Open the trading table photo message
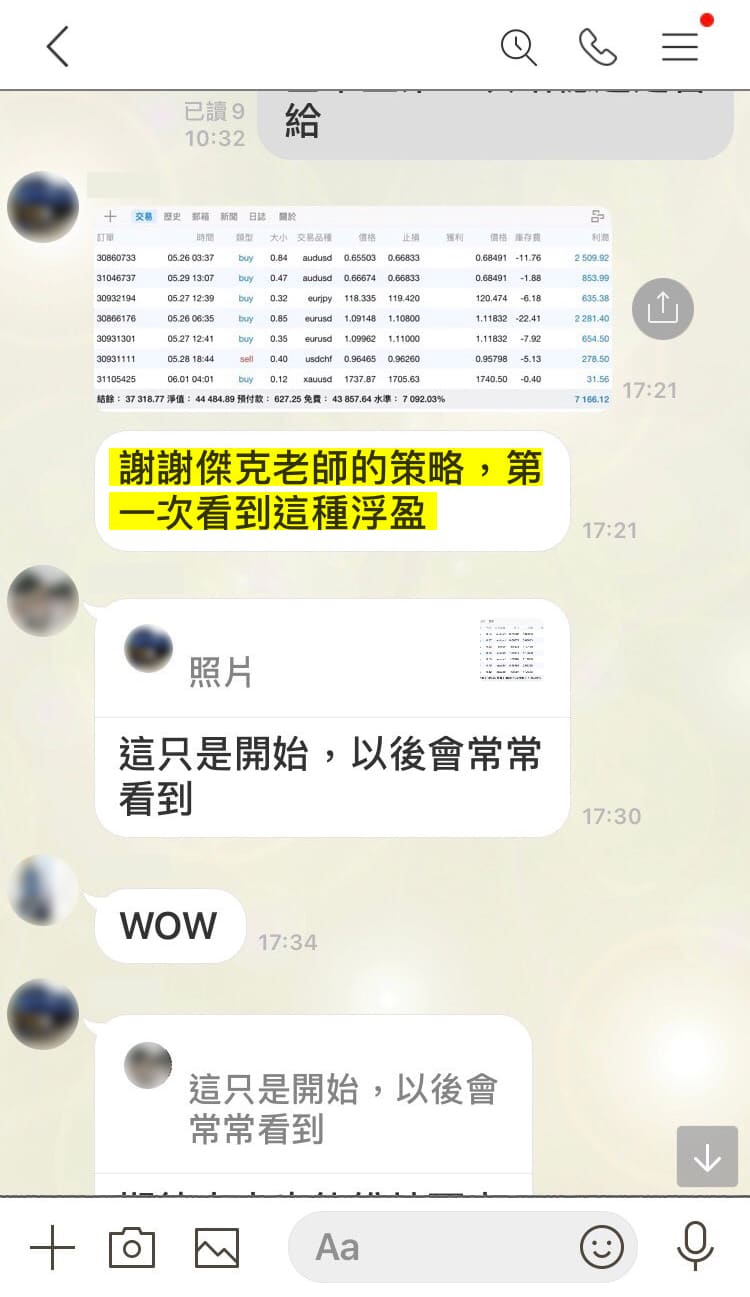This screenshot has height=1297, width=750. tap(353, 308)
